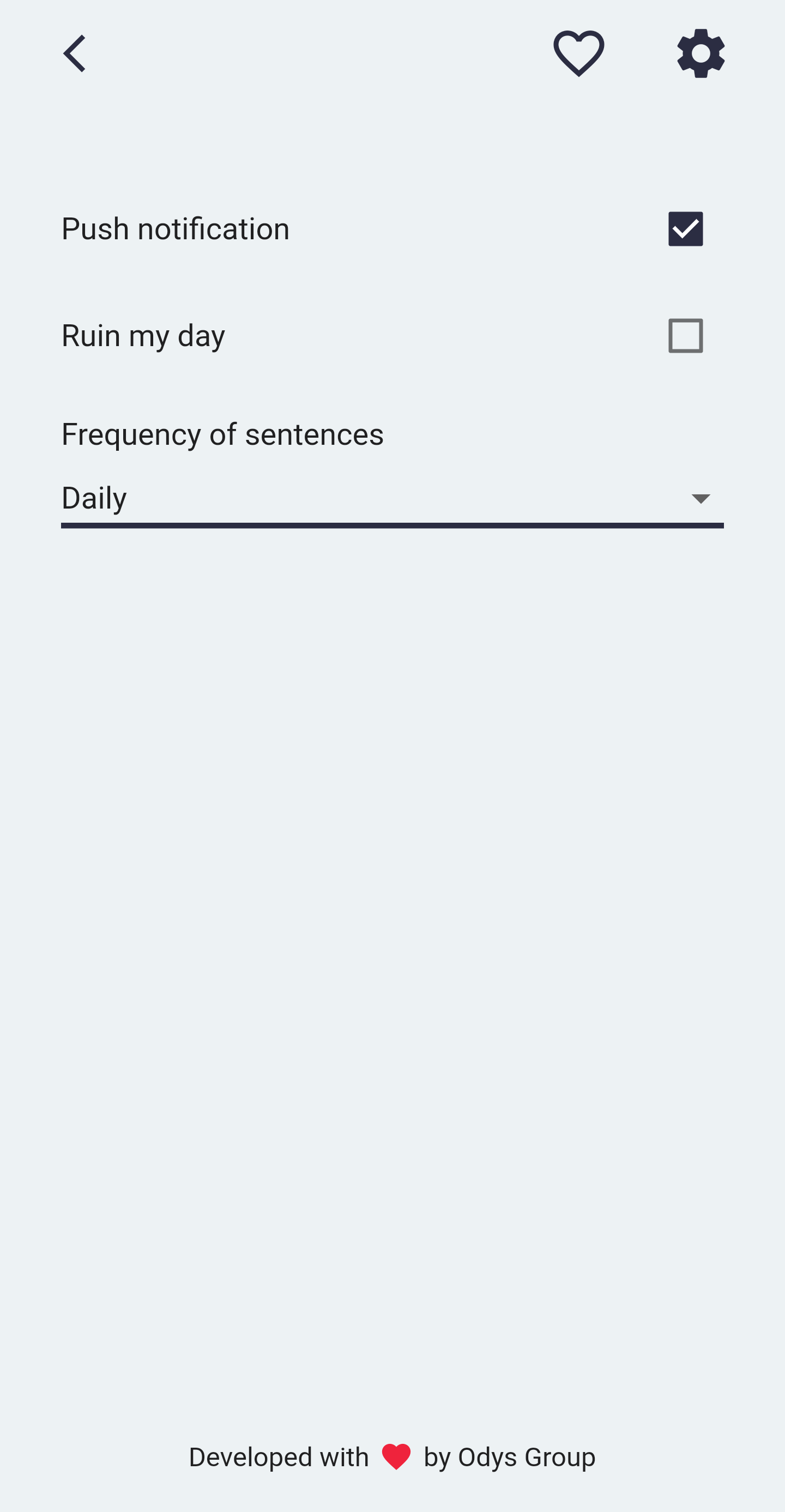Tap the settings gear icon
This screenshot has width=785, height=1512.
pos(701,53)
